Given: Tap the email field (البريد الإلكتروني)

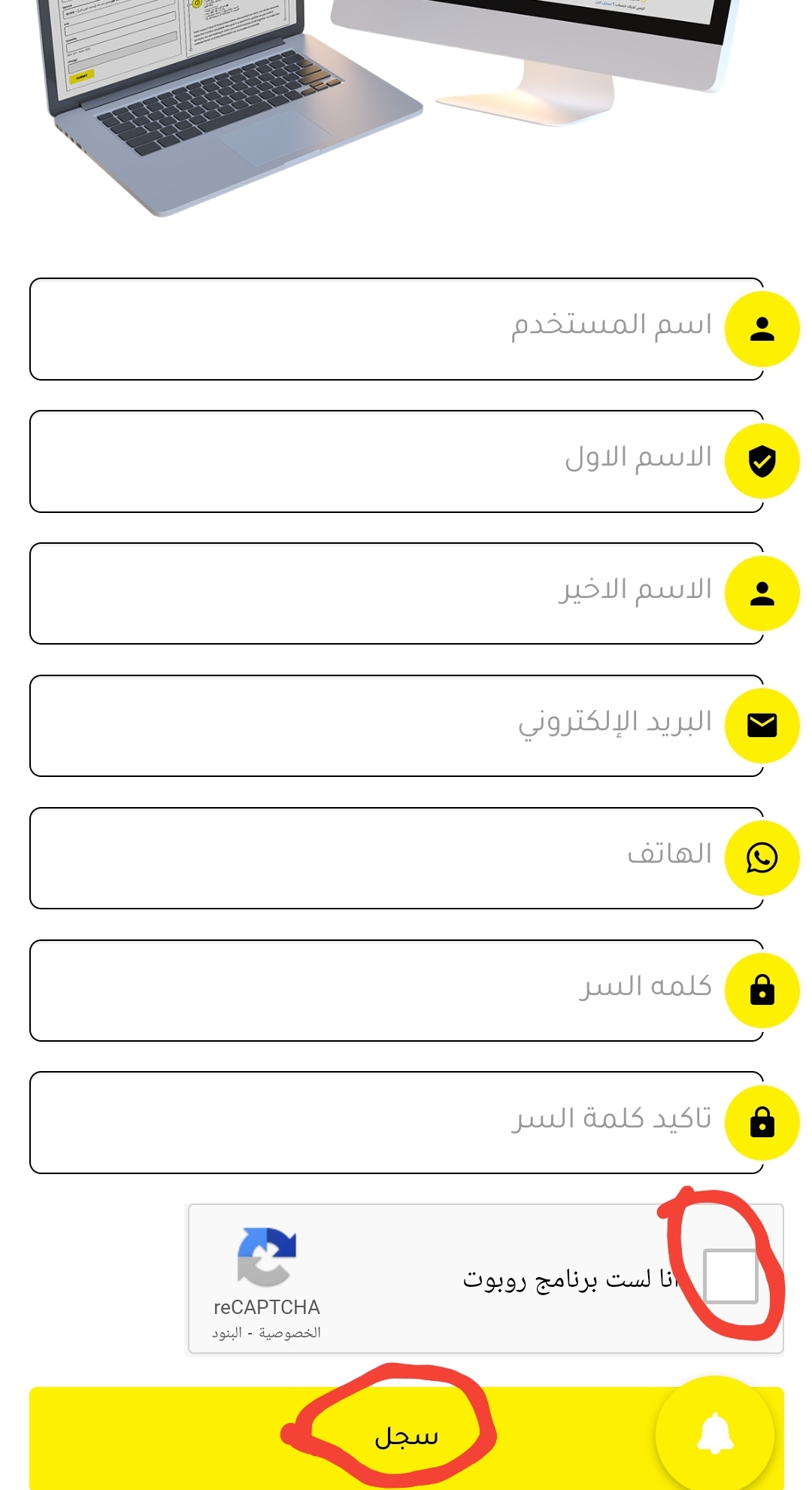Looking at the screenshot, I should coord(396,726).
